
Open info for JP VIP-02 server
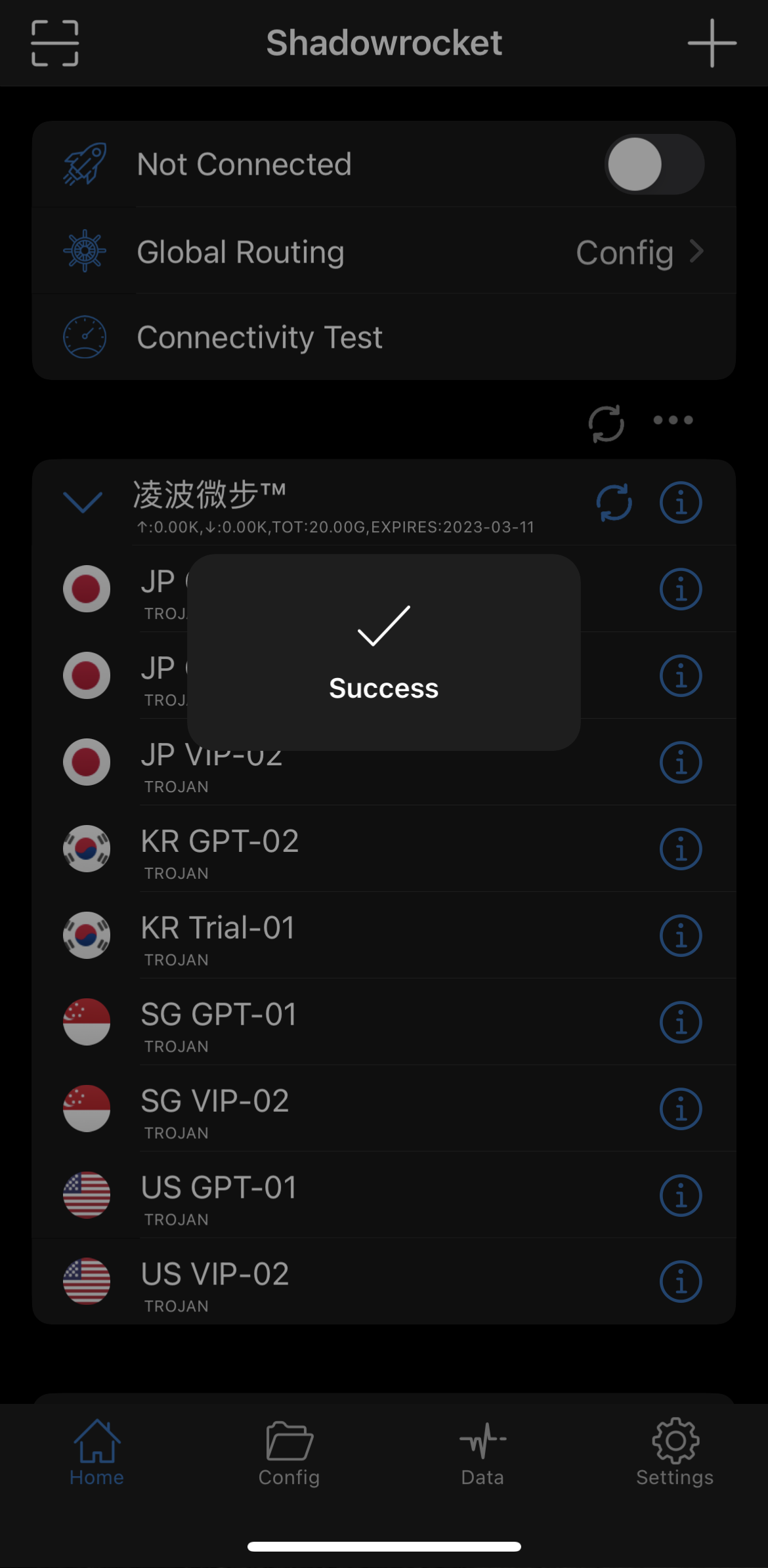point(681,763)
